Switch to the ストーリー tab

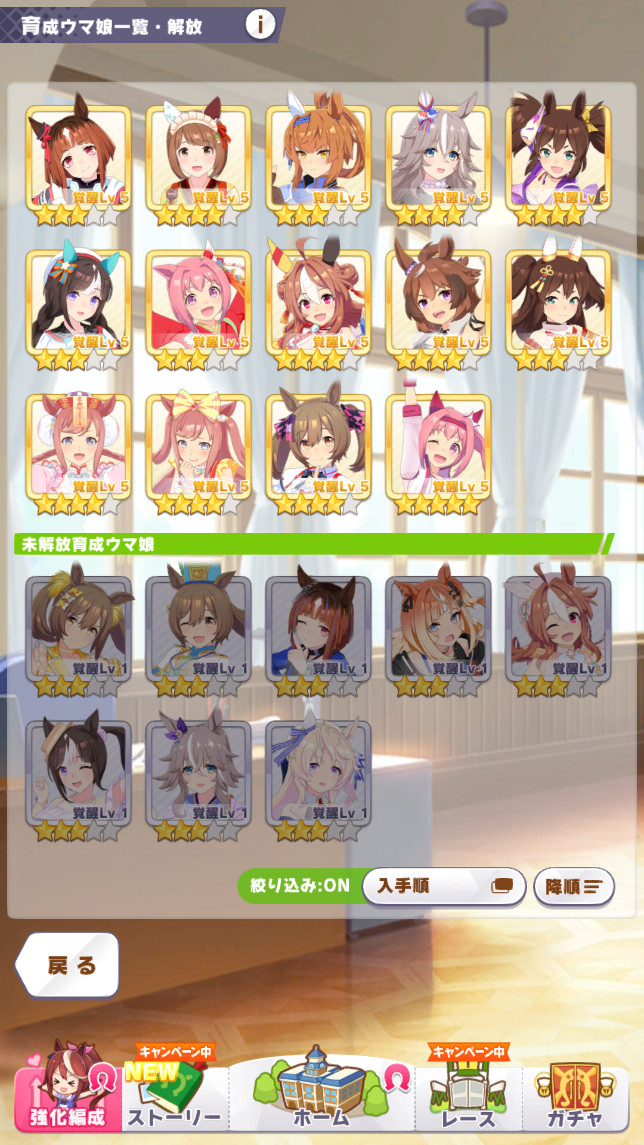click(177, 1095)
